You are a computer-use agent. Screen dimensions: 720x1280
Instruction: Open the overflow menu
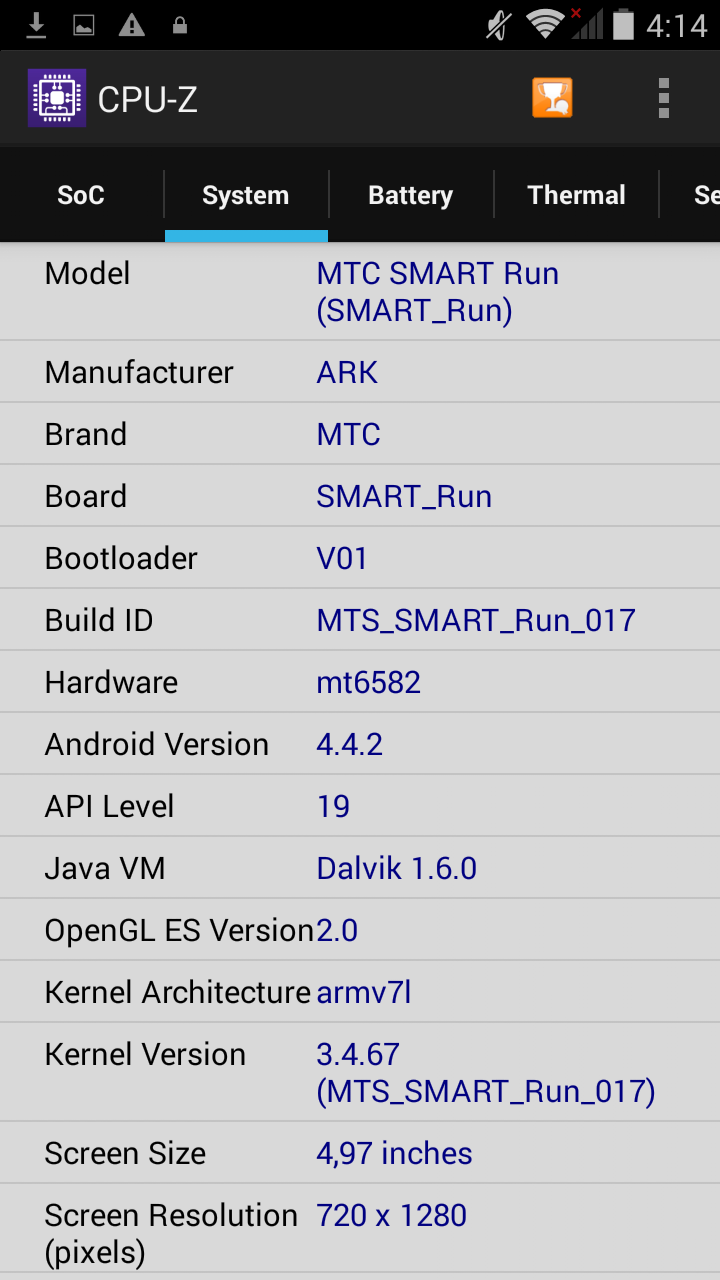click(x=663, y=98)
